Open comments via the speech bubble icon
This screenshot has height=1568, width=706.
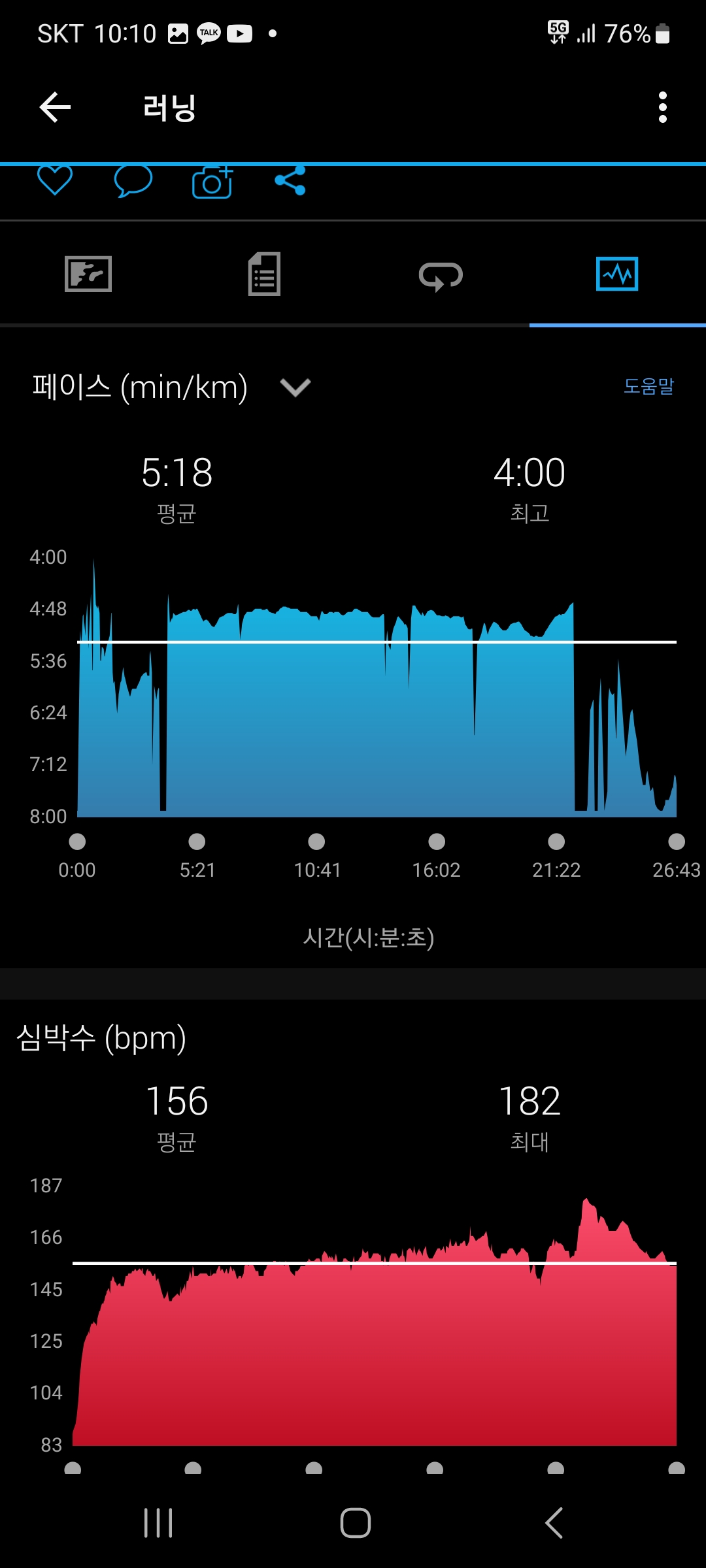[x=133, y=180]
